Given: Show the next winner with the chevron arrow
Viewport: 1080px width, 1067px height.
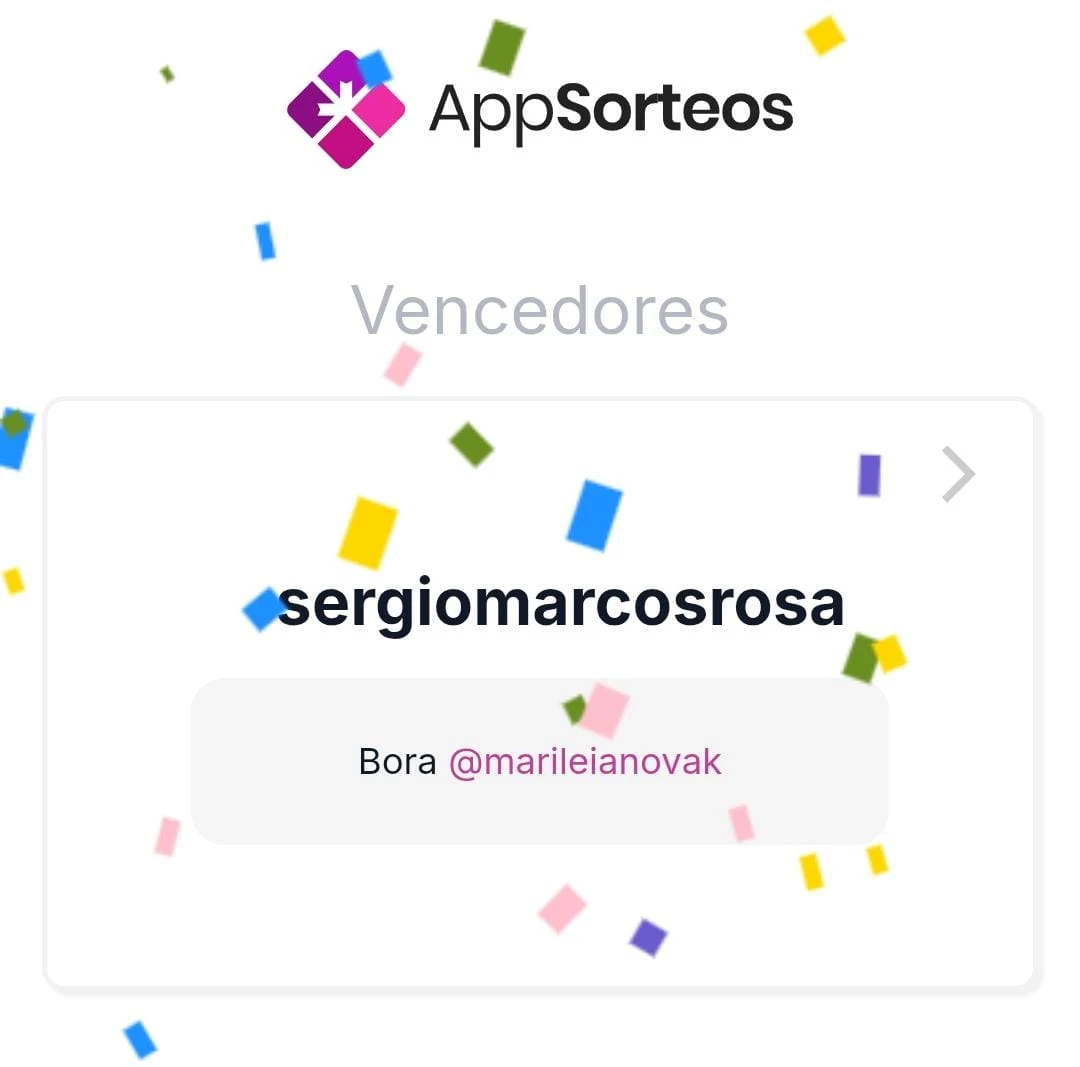Looking at the screenshot, I should click(958, 474).
